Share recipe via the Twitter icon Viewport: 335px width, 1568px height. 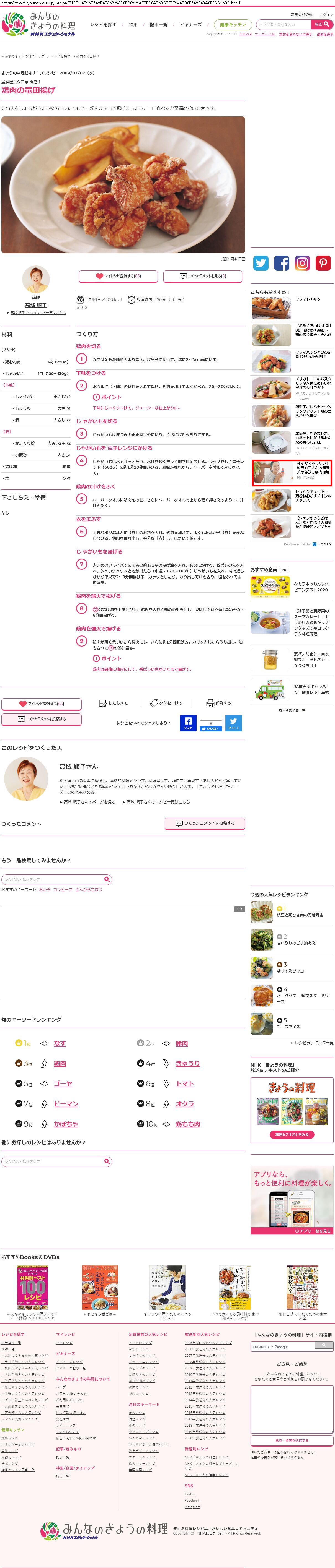[261, 263]
